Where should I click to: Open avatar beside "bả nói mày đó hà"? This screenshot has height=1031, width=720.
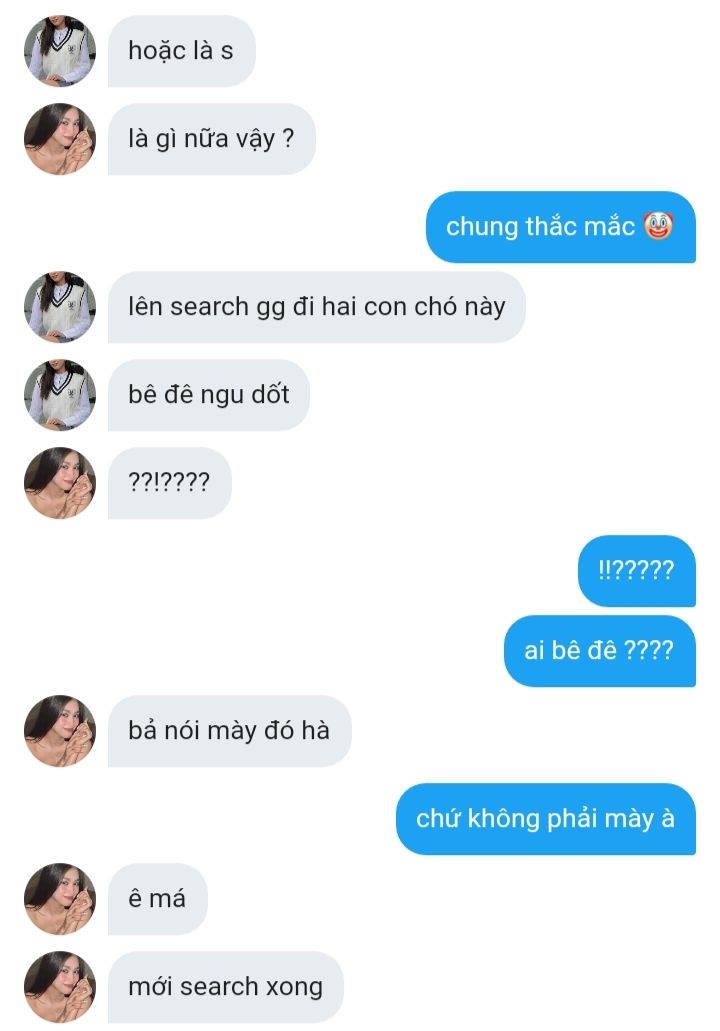click(60, 731)
